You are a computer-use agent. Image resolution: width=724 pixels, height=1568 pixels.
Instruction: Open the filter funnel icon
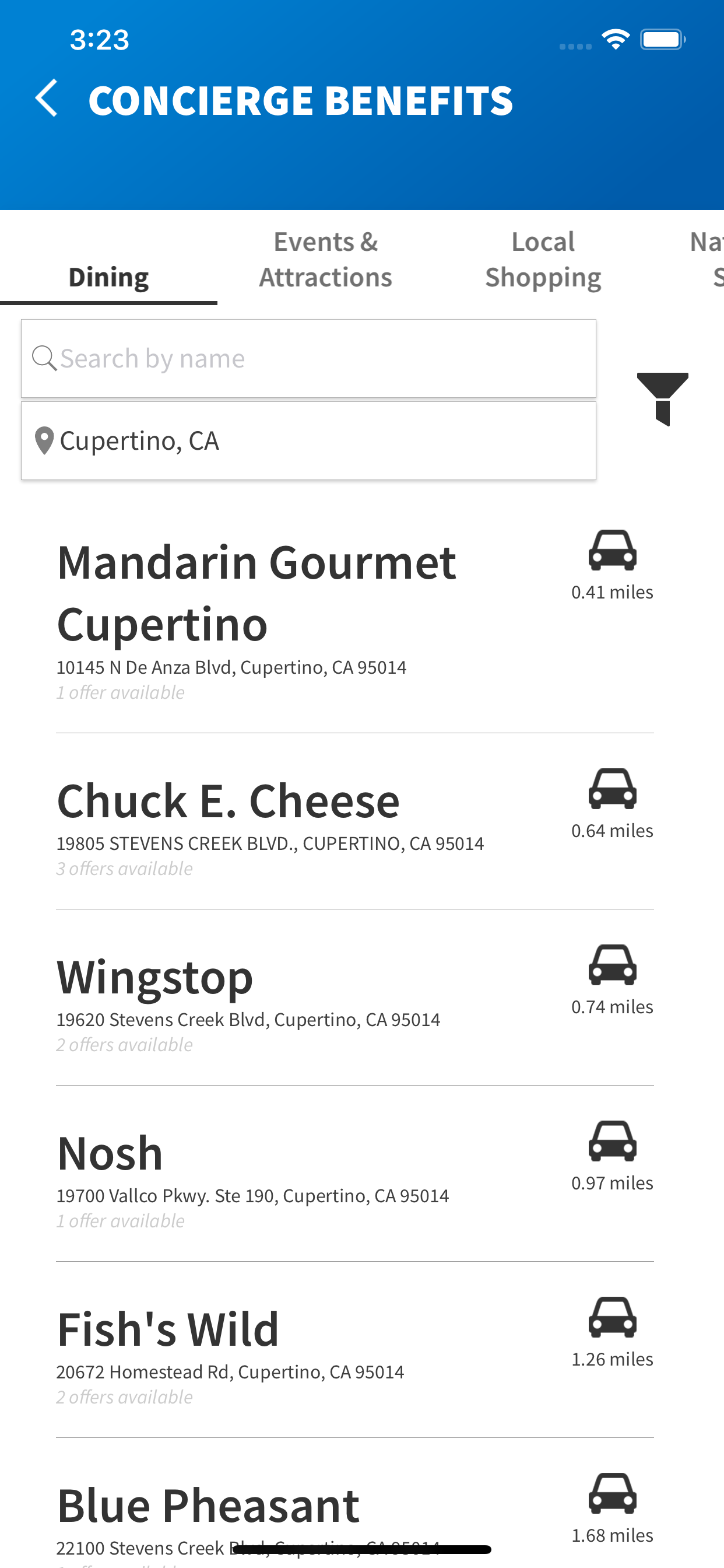(662, 400)
